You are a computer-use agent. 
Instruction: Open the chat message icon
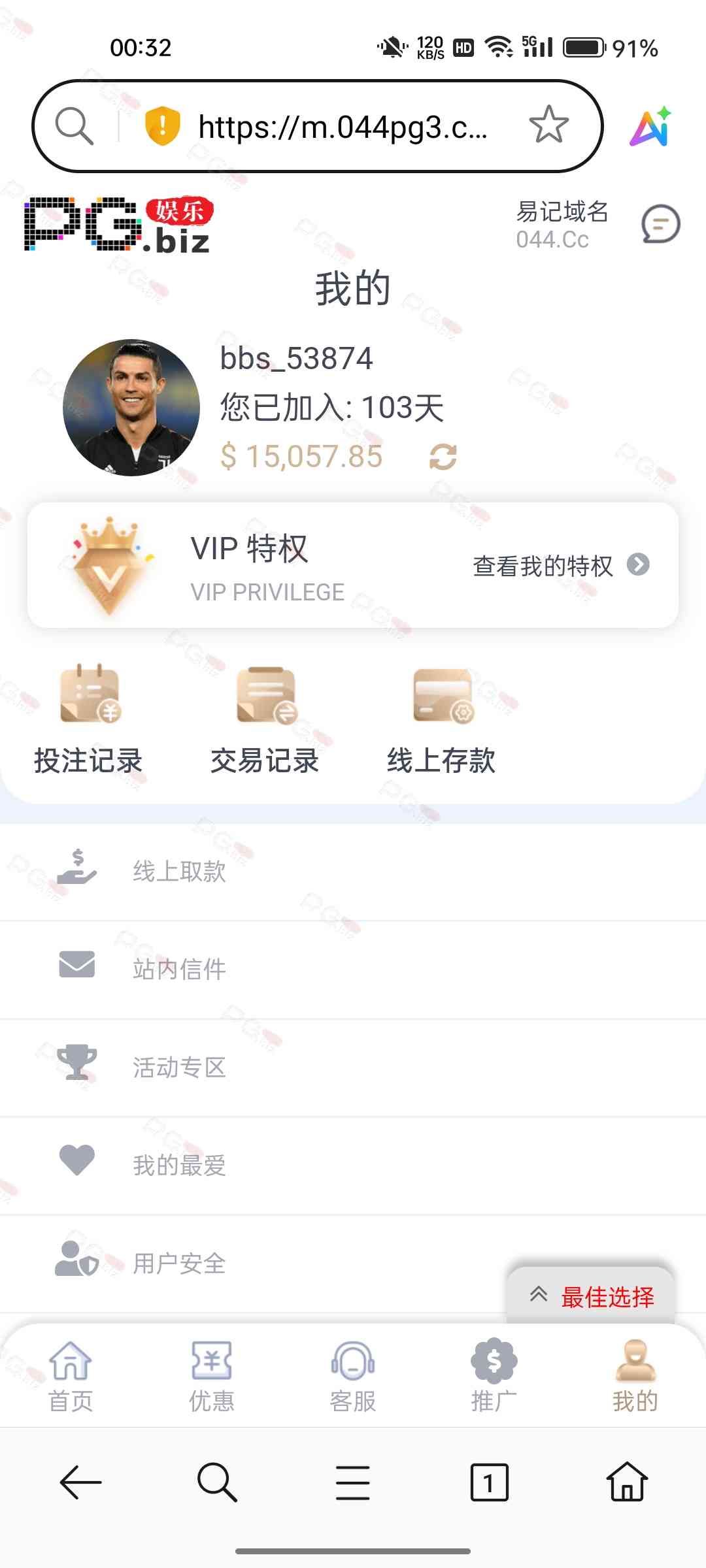[x=660, y=224]
